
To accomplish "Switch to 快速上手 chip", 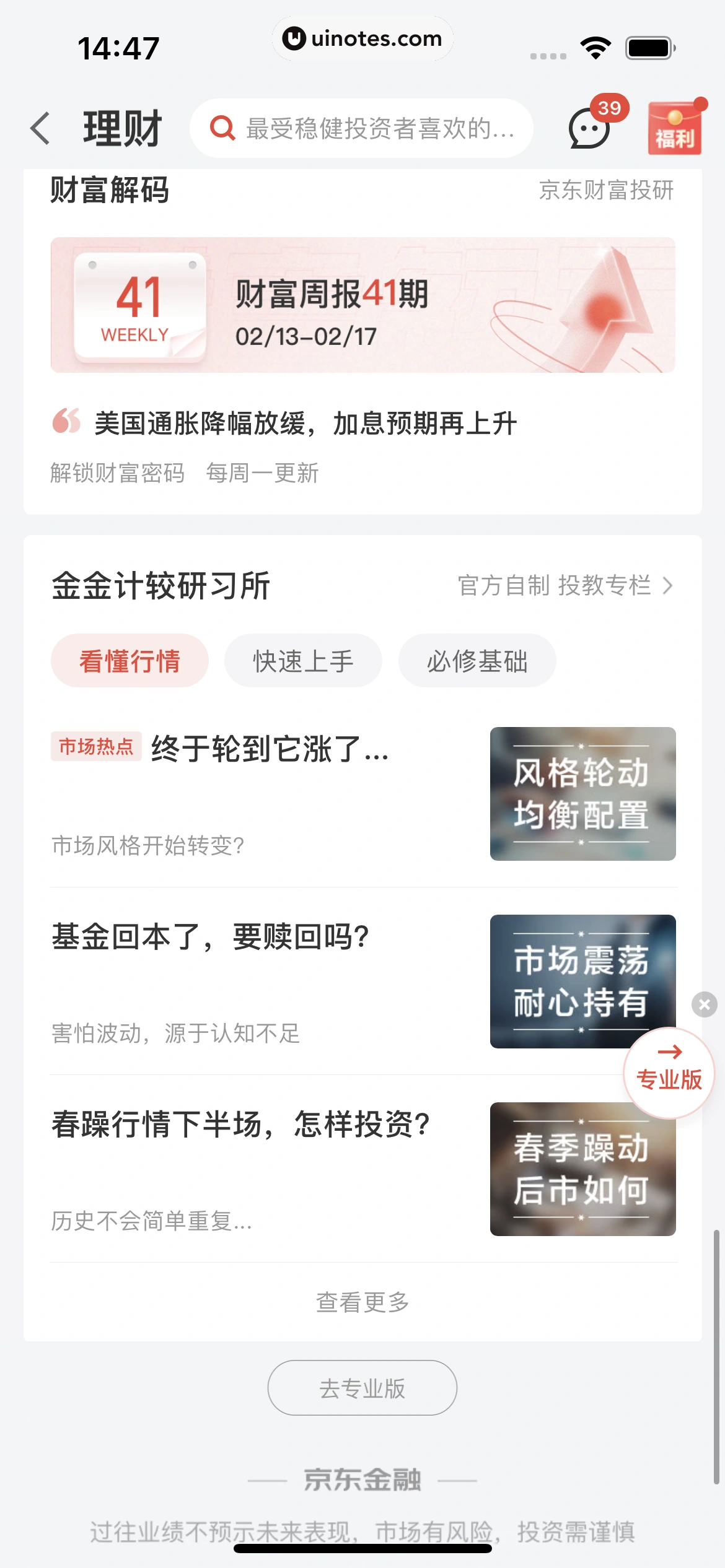I will click(303, 661).
